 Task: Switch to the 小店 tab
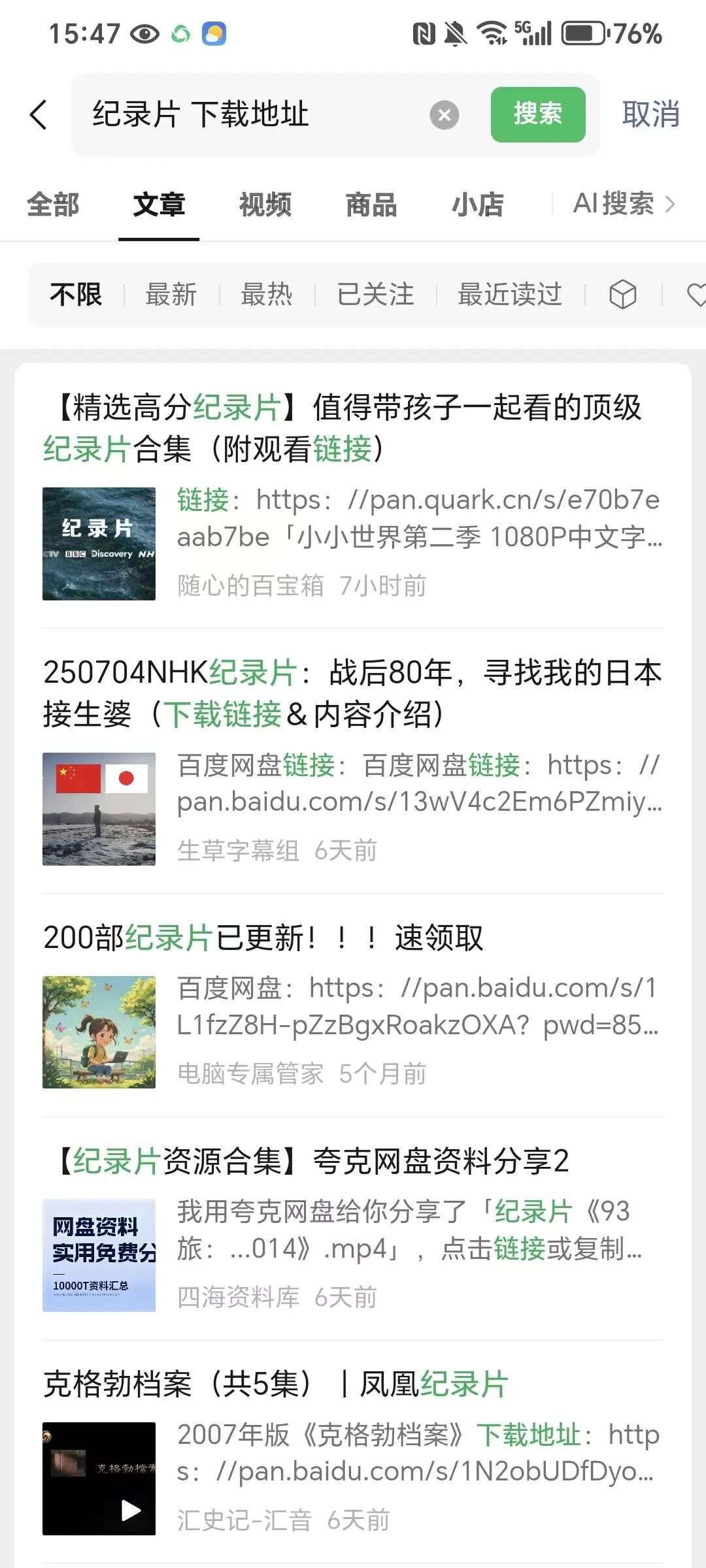pyautogui.click(x=477, y=204)
